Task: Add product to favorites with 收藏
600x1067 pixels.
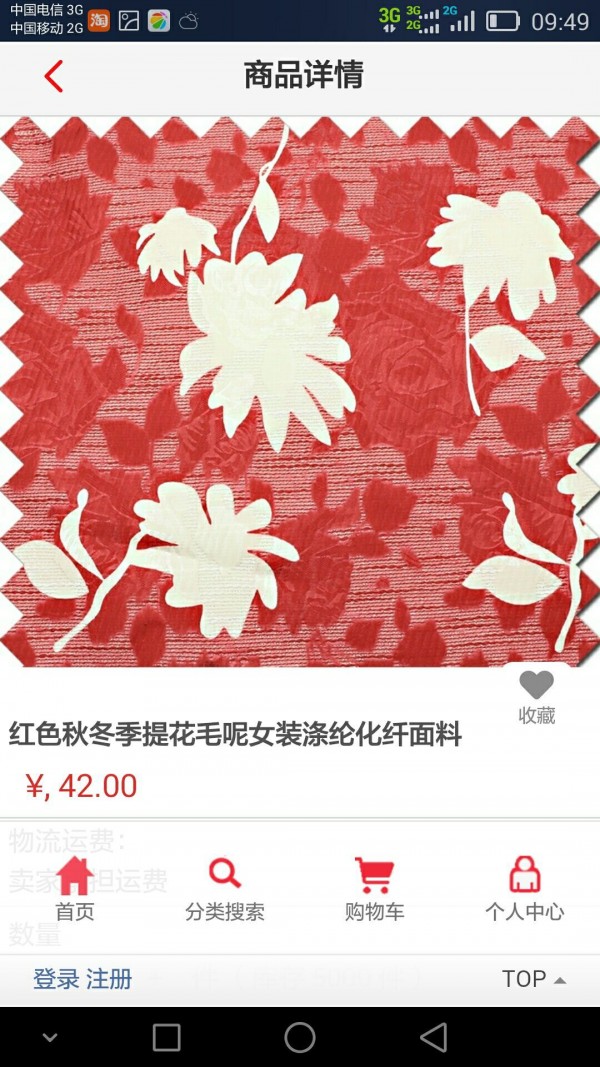Action: pos(536,696)
